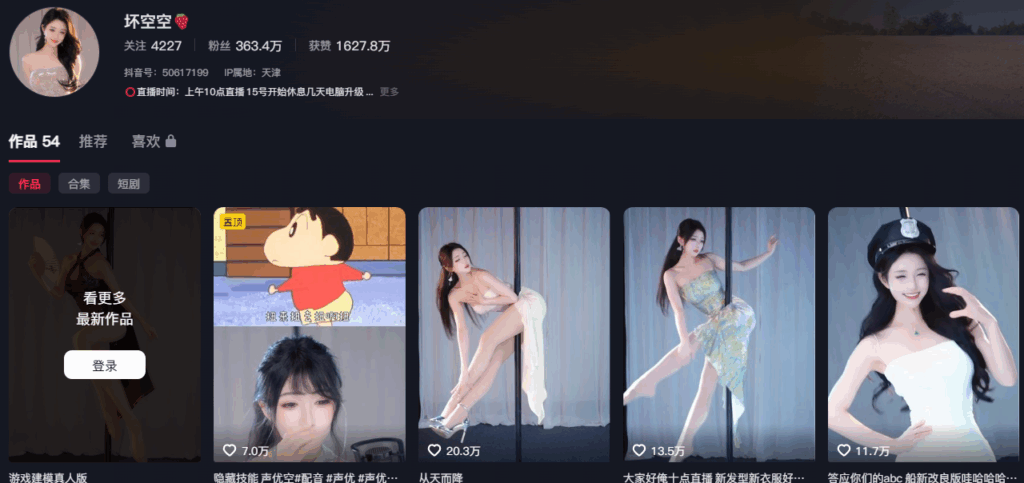Viewport: 1024px width, 483px height.
Task: Select the 作品 filter chip
Action: (x=29, y=183)
